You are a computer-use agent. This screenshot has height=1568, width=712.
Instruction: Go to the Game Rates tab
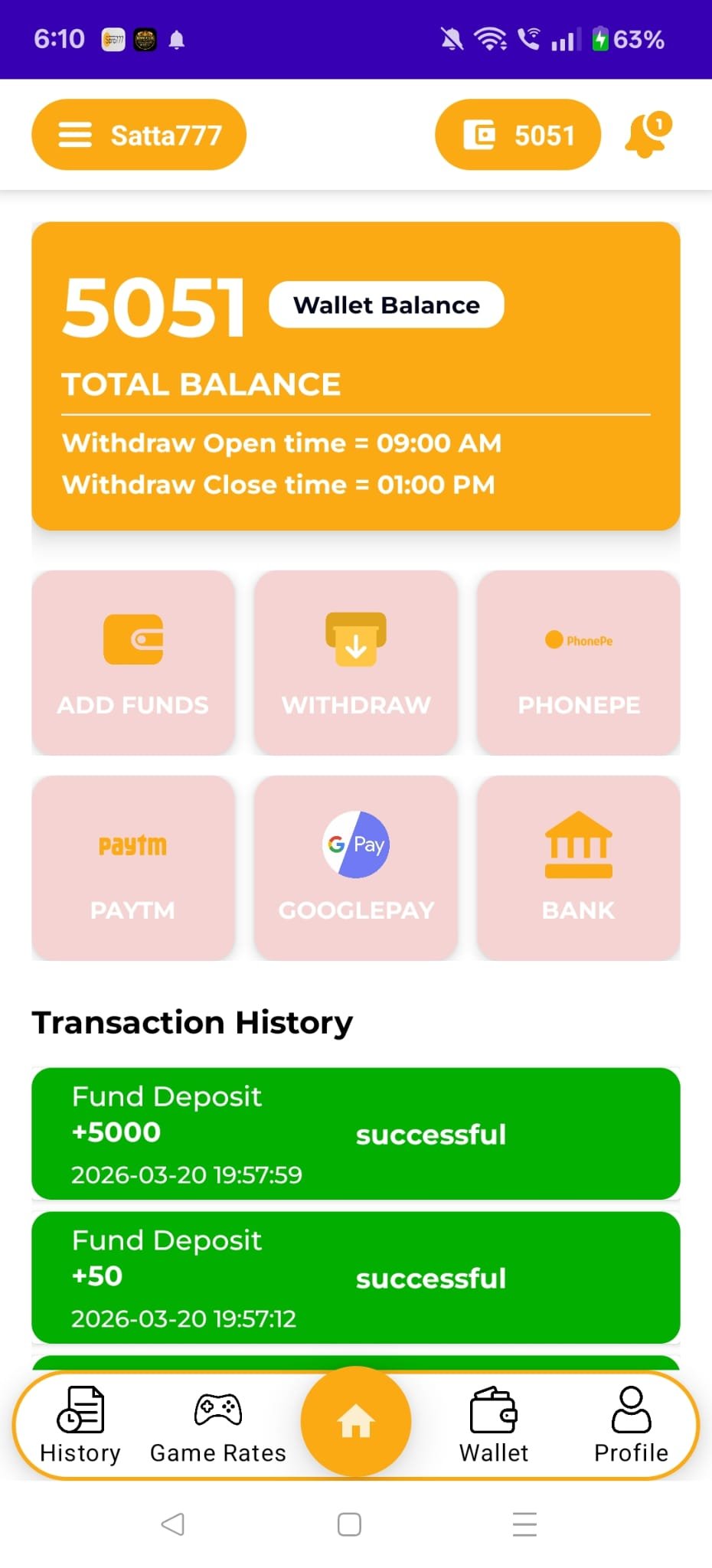click(218, 1425)
